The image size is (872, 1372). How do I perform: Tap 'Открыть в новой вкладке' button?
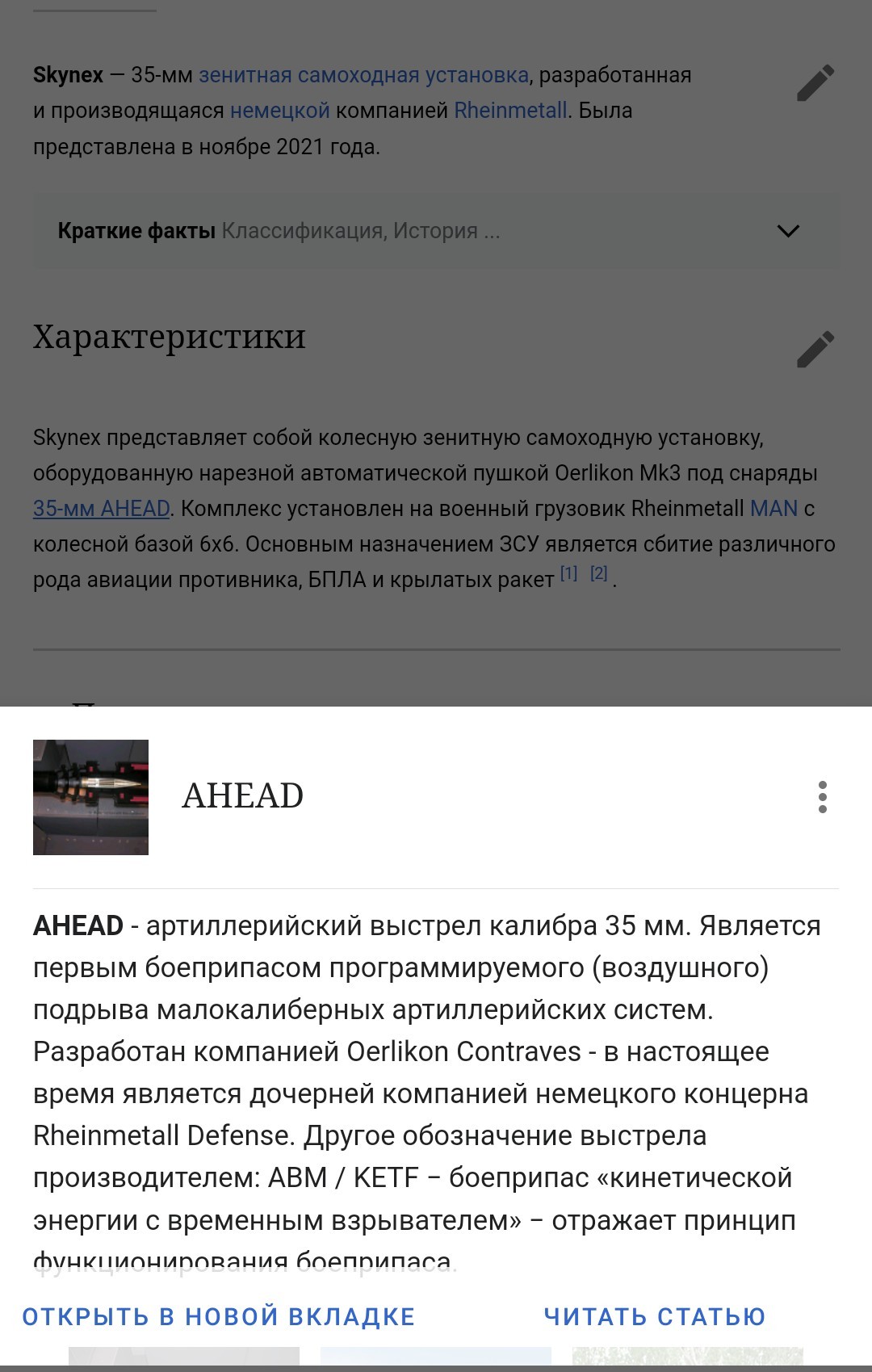pyautogui.click(x=218, y=1317)
